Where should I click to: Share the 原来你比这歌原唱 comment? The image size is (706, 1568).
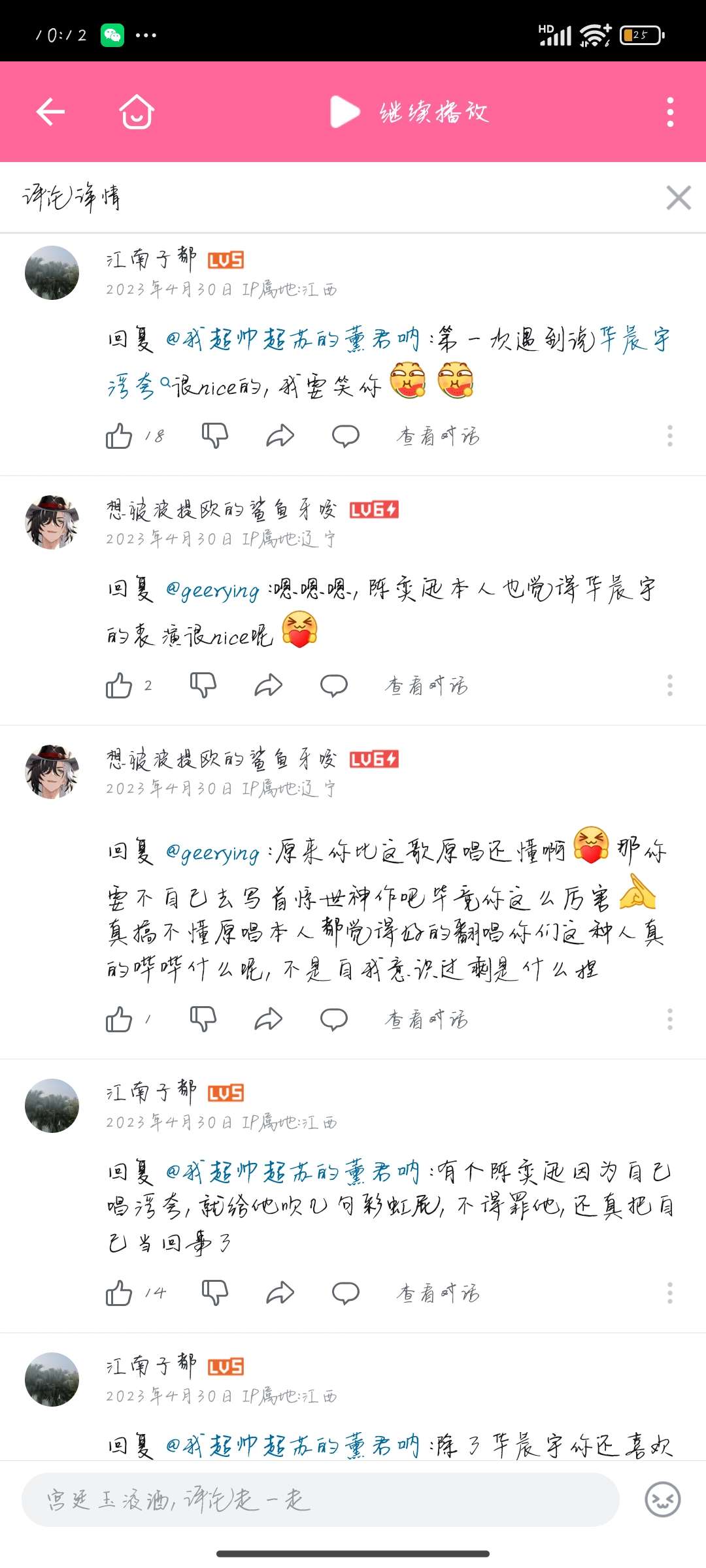pyautogui.click(x=269, y=1019)
